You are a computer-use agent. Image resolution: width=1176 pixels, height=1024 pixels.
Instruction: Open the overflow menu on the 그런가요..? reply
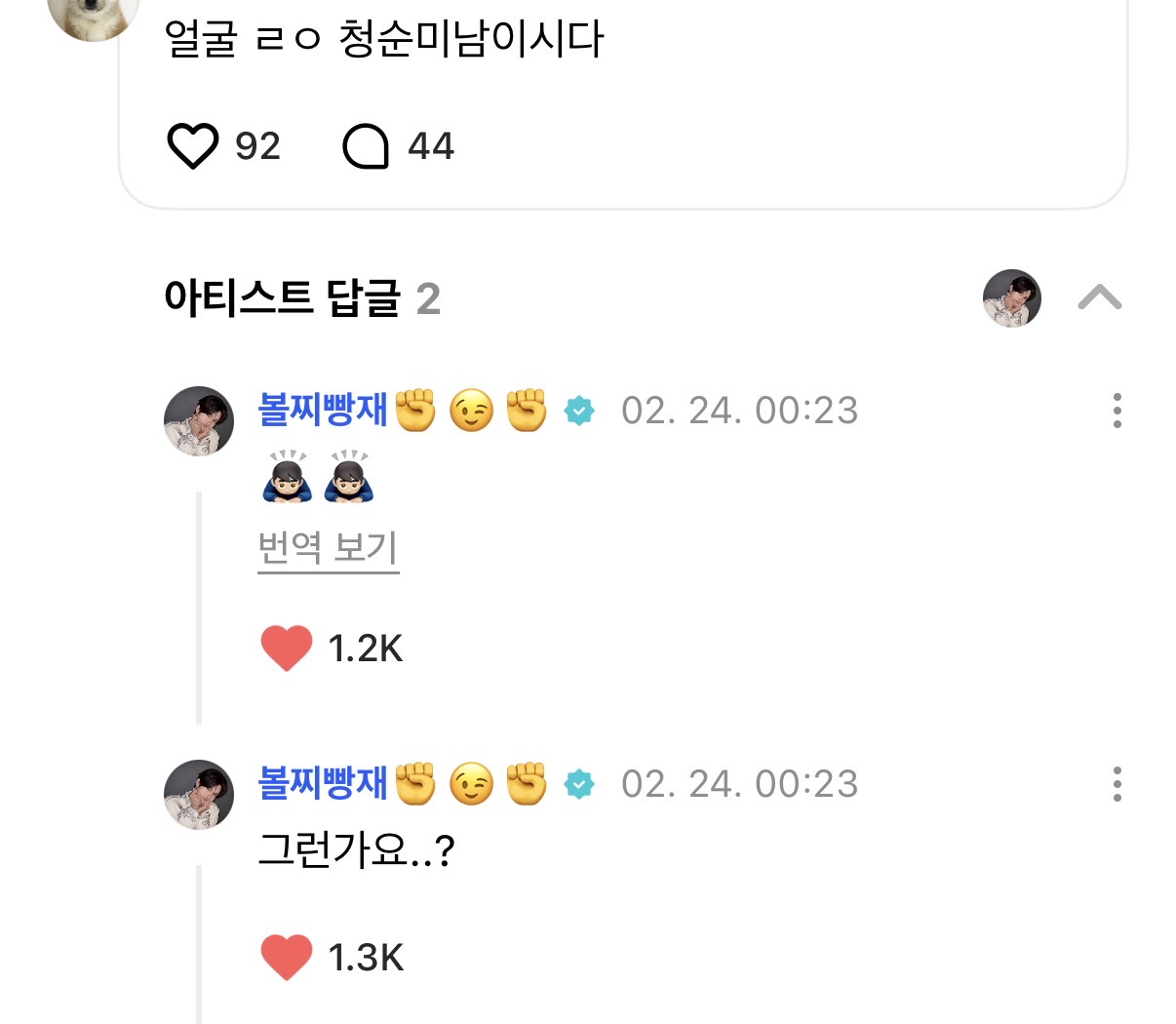(1117, 784)
